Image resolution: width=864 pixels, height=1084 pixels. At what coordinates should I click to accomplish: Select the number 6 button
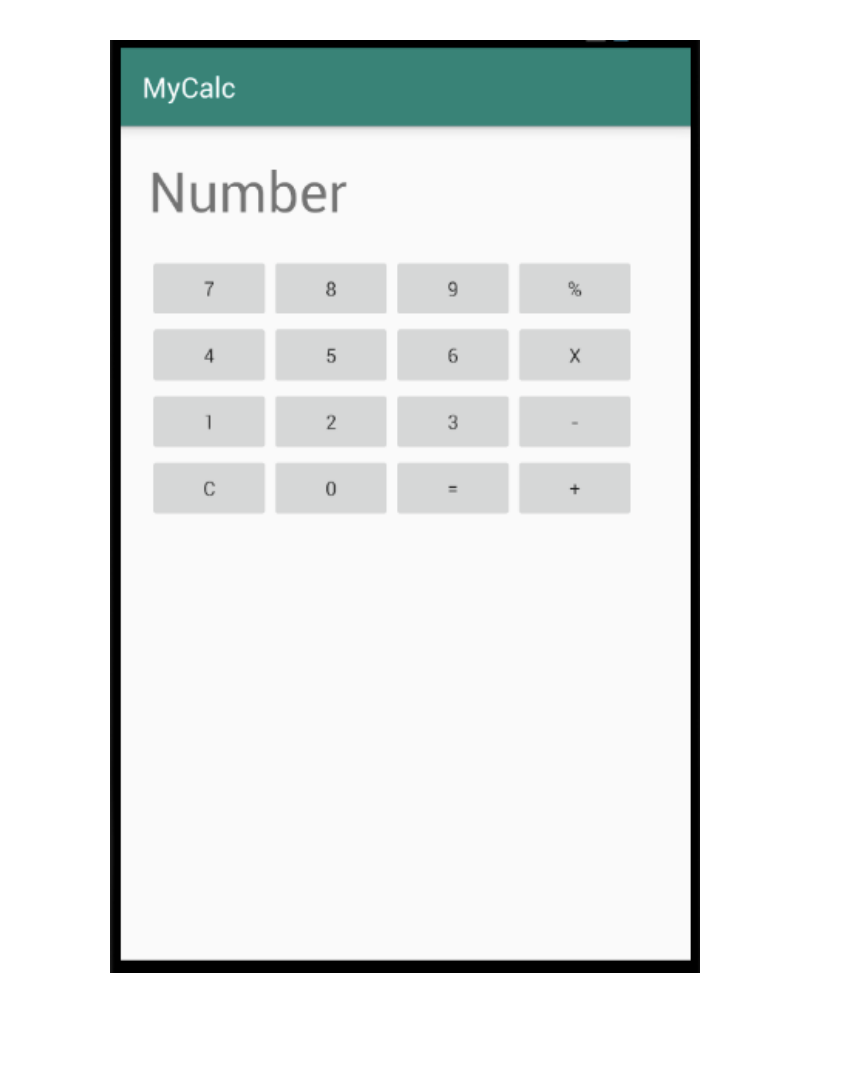pos(453,355)
